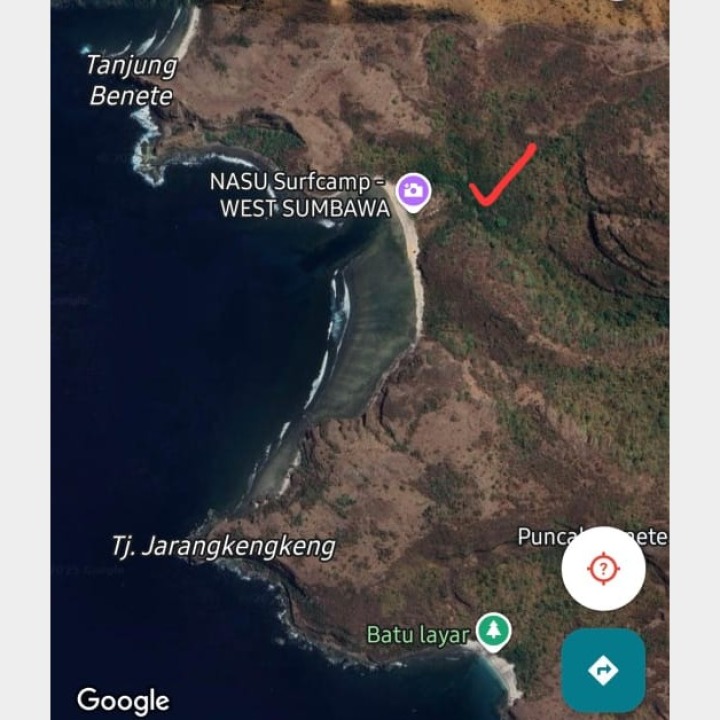This screenshot has height=720, width=720.
Task: Open directions with the arrow button
Action: pos(603,669)
